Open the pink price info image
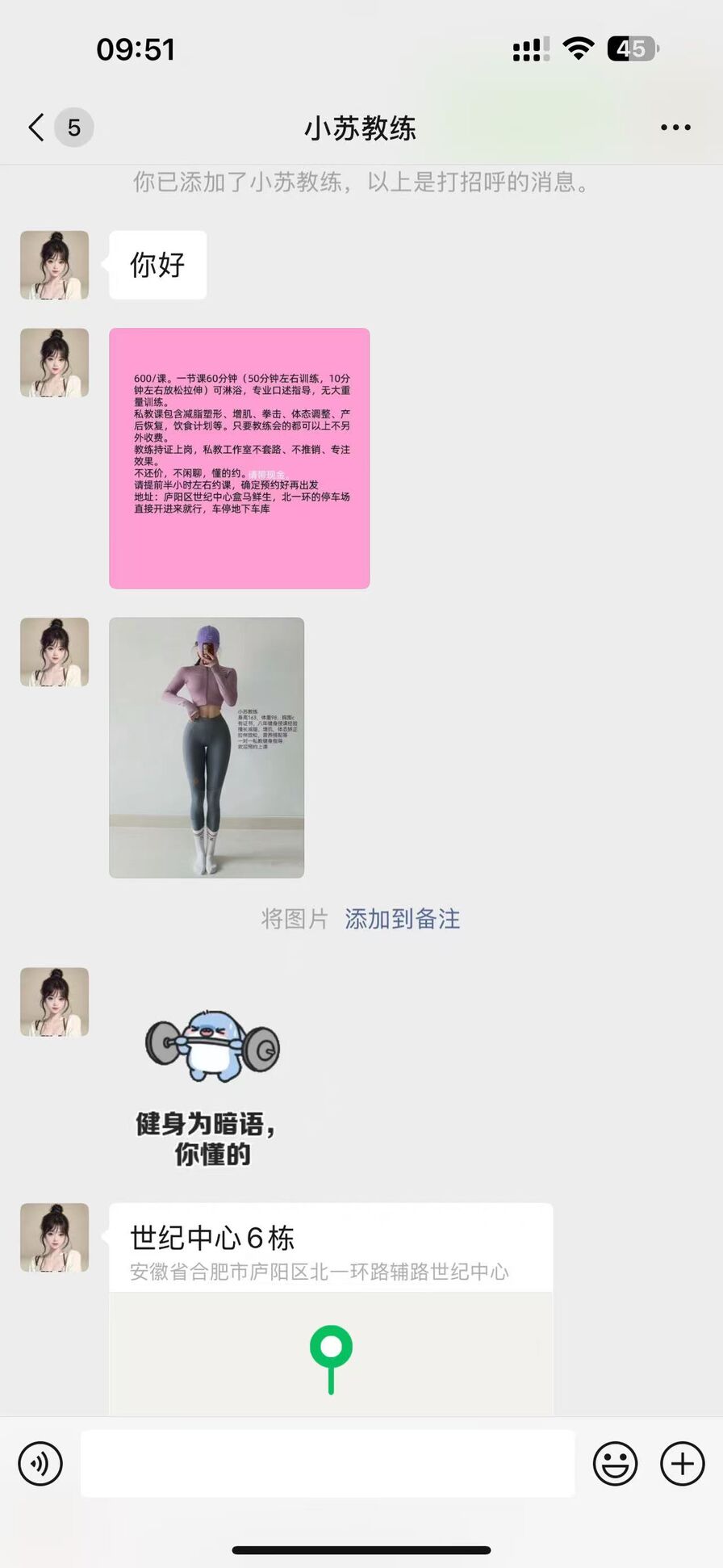The height and width of the screenshot is (1568, 723). click(x=239, y=458)
